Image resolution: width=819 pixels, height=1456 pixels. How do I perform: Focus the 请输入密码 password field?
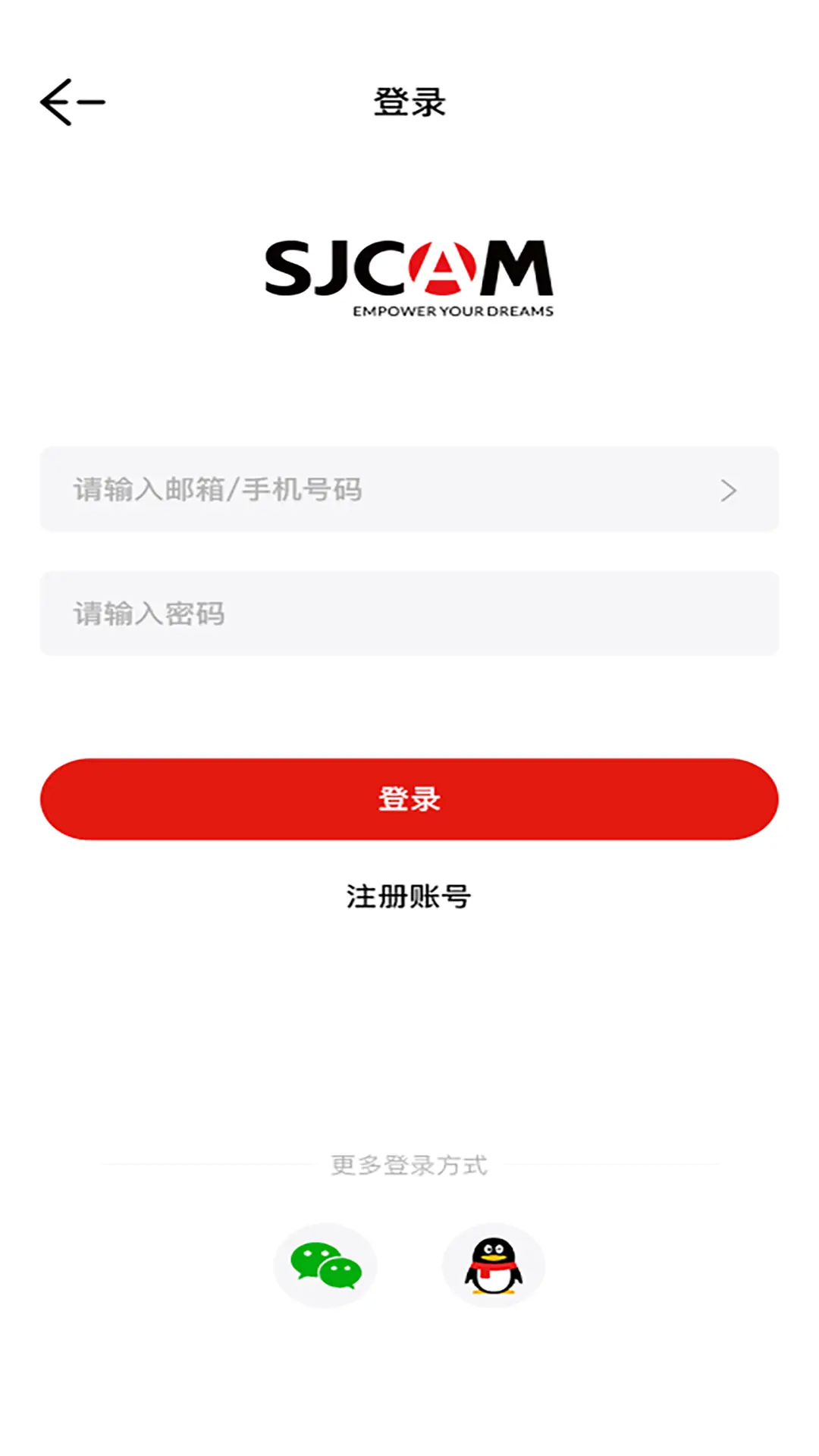(x=341, y=613)
